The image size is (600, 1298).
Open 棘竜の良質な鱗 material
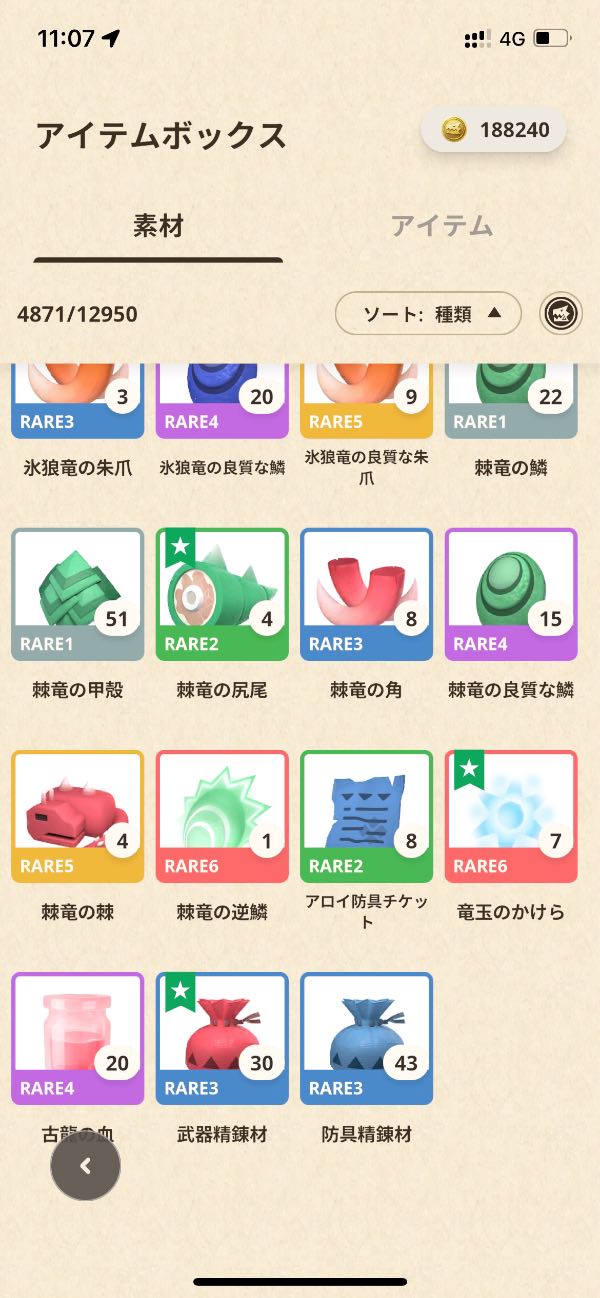(x=511, y=594)
